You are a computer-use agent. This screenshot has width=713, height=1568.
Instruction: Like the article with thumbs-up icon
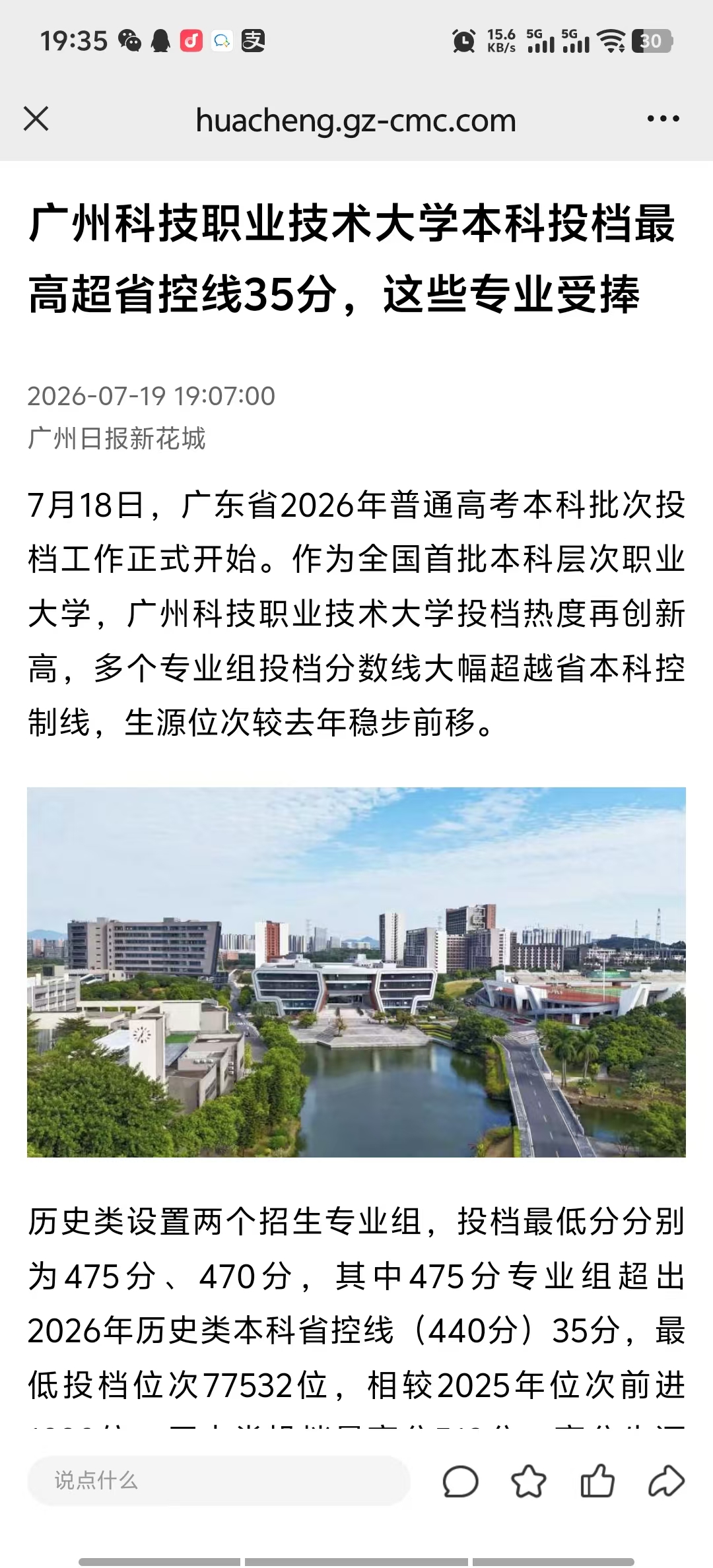[597, 1480]
